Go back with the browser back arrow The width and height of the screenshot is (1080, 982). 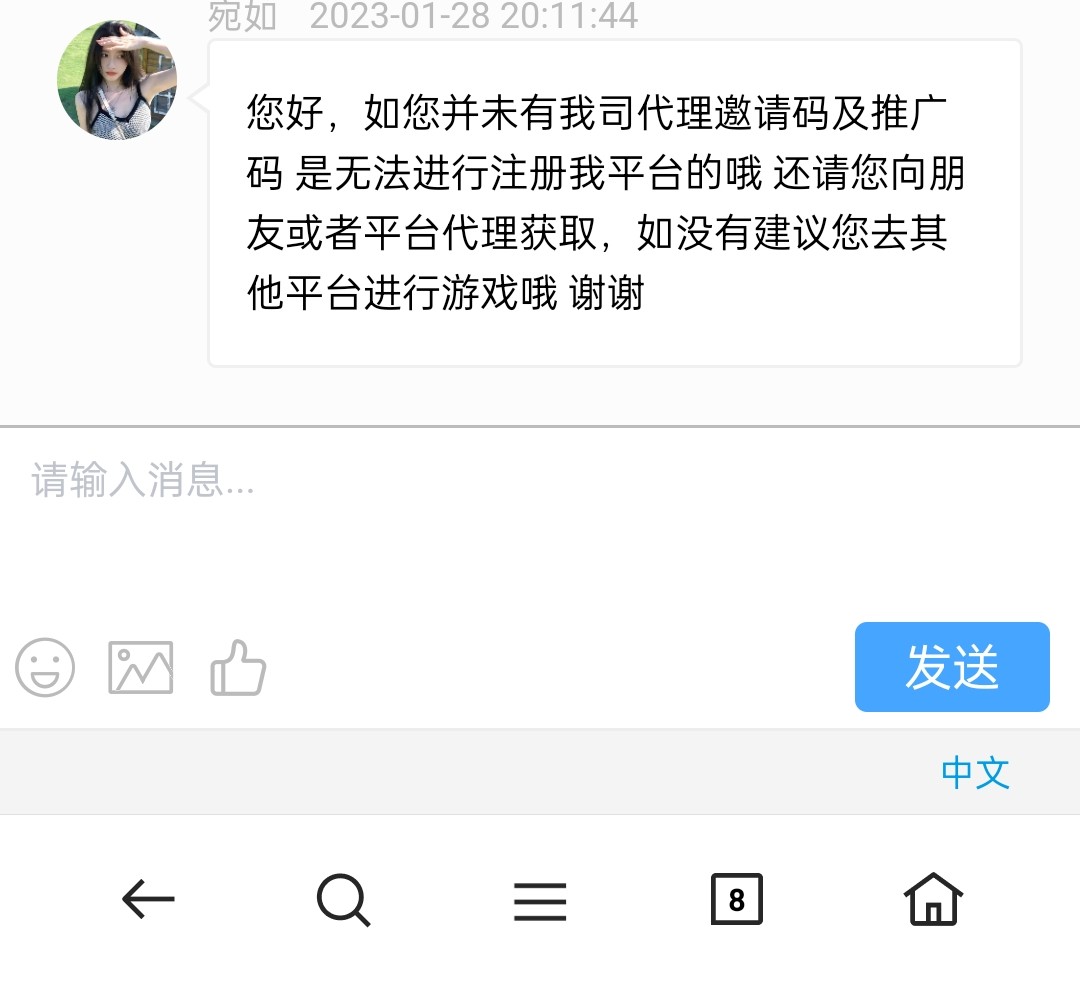point(148,899)
